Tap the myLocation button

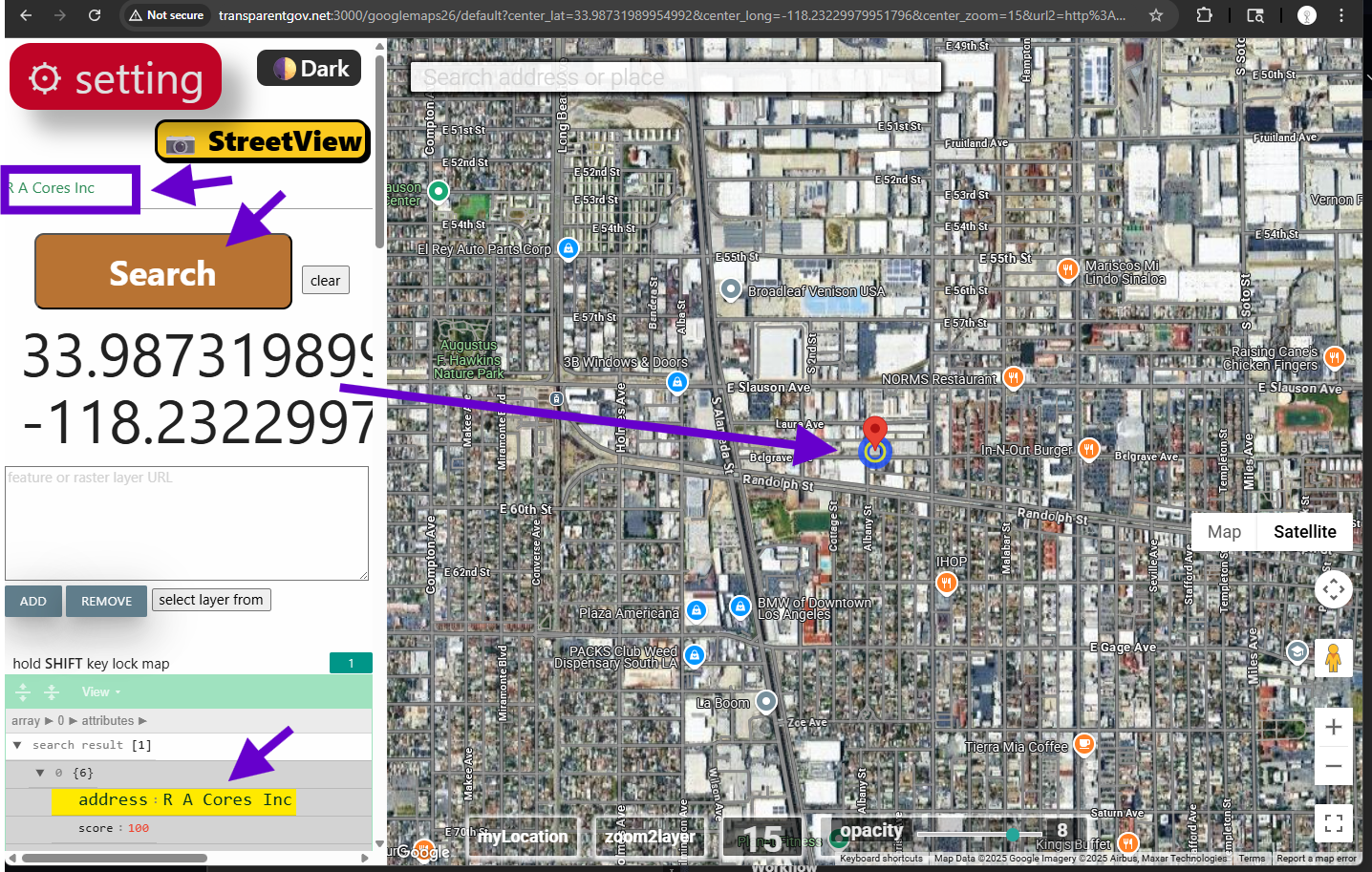click(x=523, y=837)
